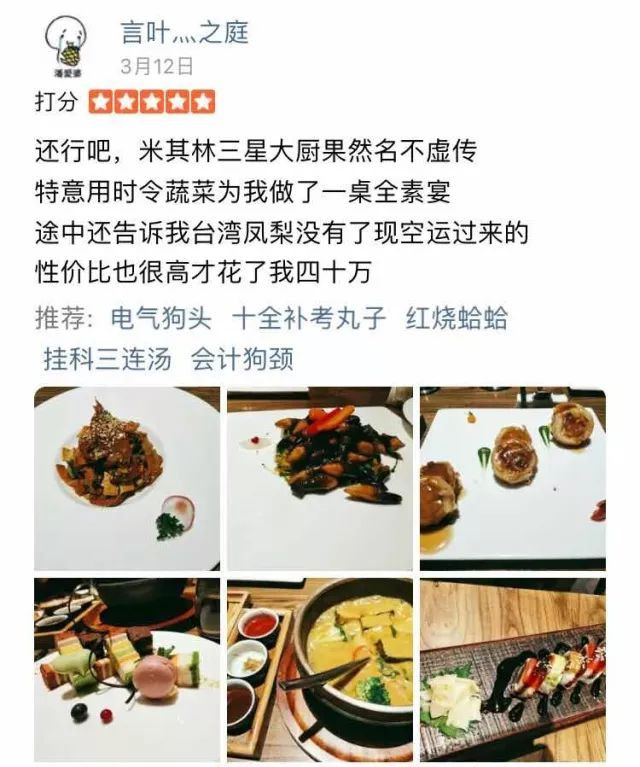Open recommended dish 挂科三连汤
This screenshot has width=640, height=767.
[x=106, y=357]
